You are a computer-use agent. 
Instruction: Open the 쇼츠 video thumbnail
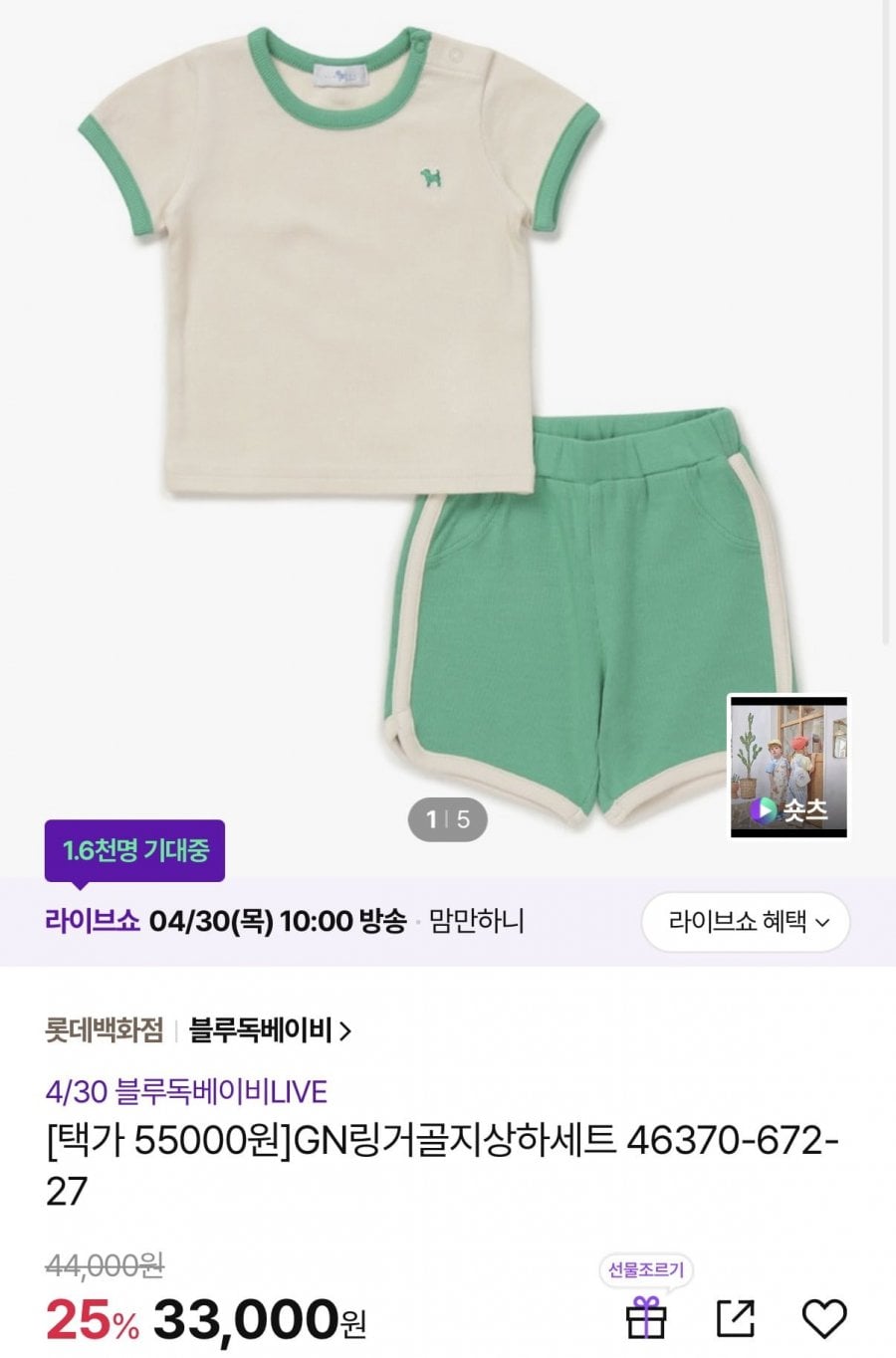pyautogui.click(x=788, y=766)
